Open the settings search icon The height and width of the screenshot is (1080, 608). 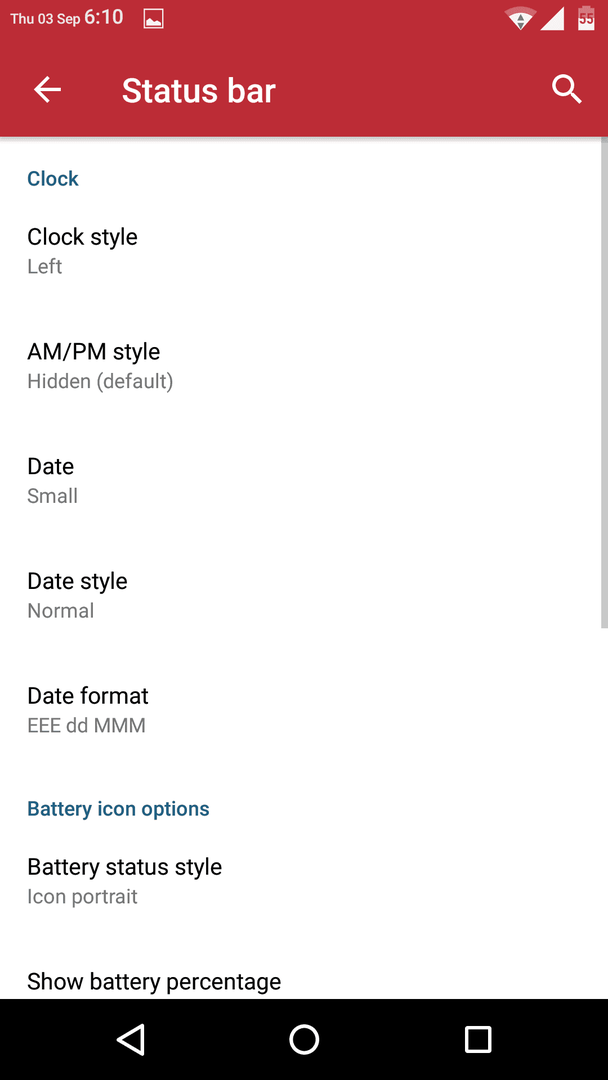[567, 90]
